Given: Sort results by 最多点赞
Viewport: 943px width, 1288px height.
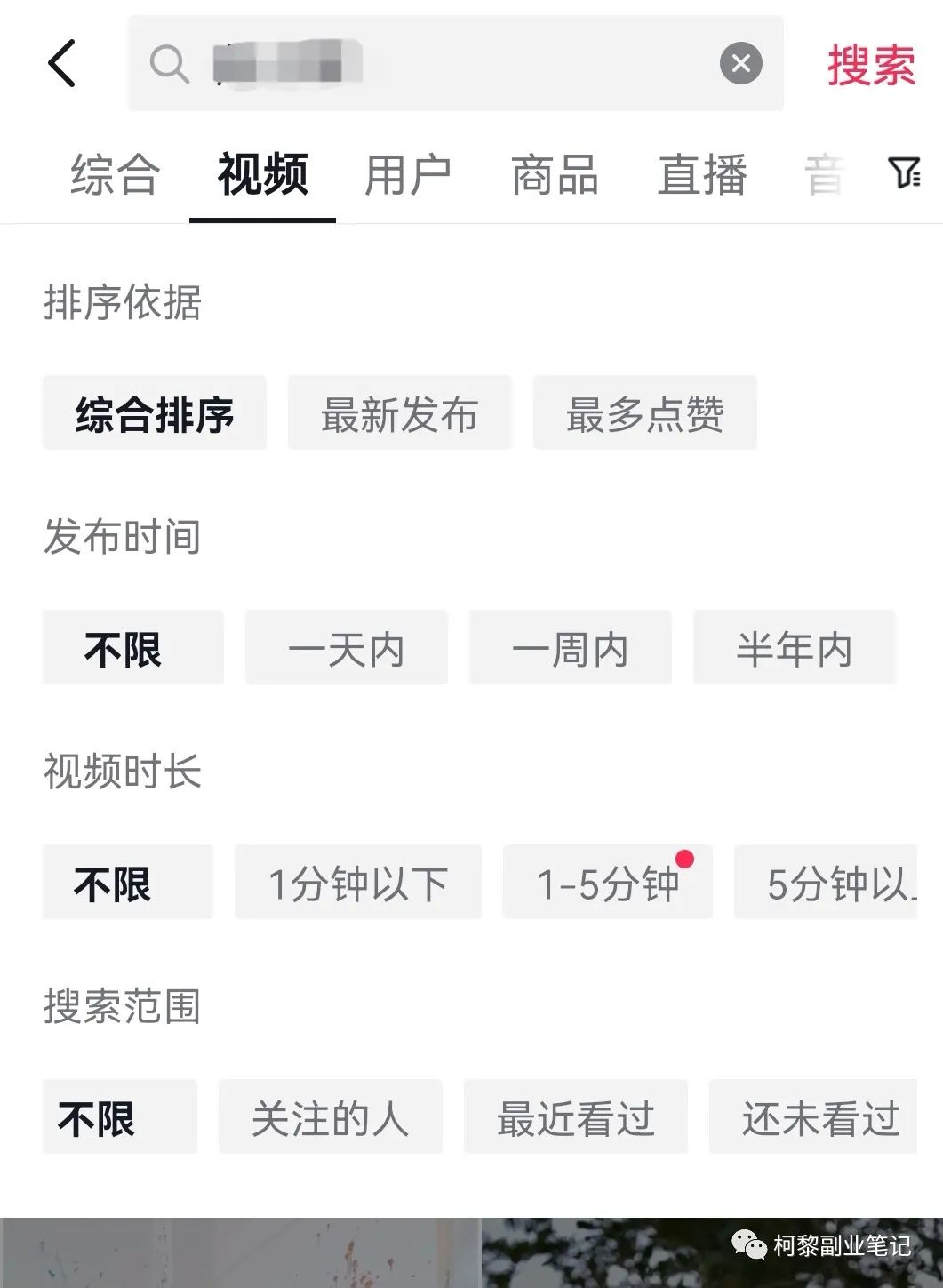Looking at the screenshot, I should pos(644,413).
